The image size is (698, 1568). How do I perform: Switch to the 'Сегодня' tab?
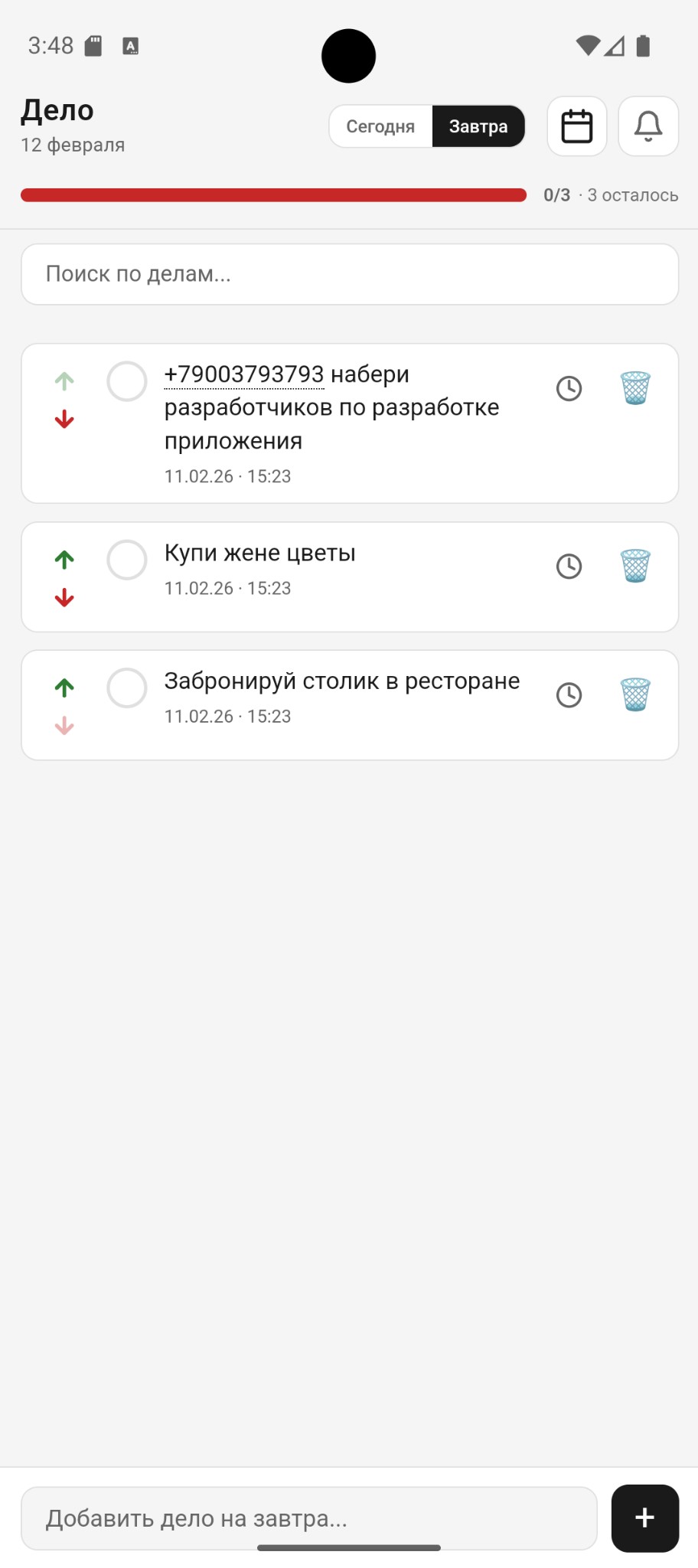380,126
